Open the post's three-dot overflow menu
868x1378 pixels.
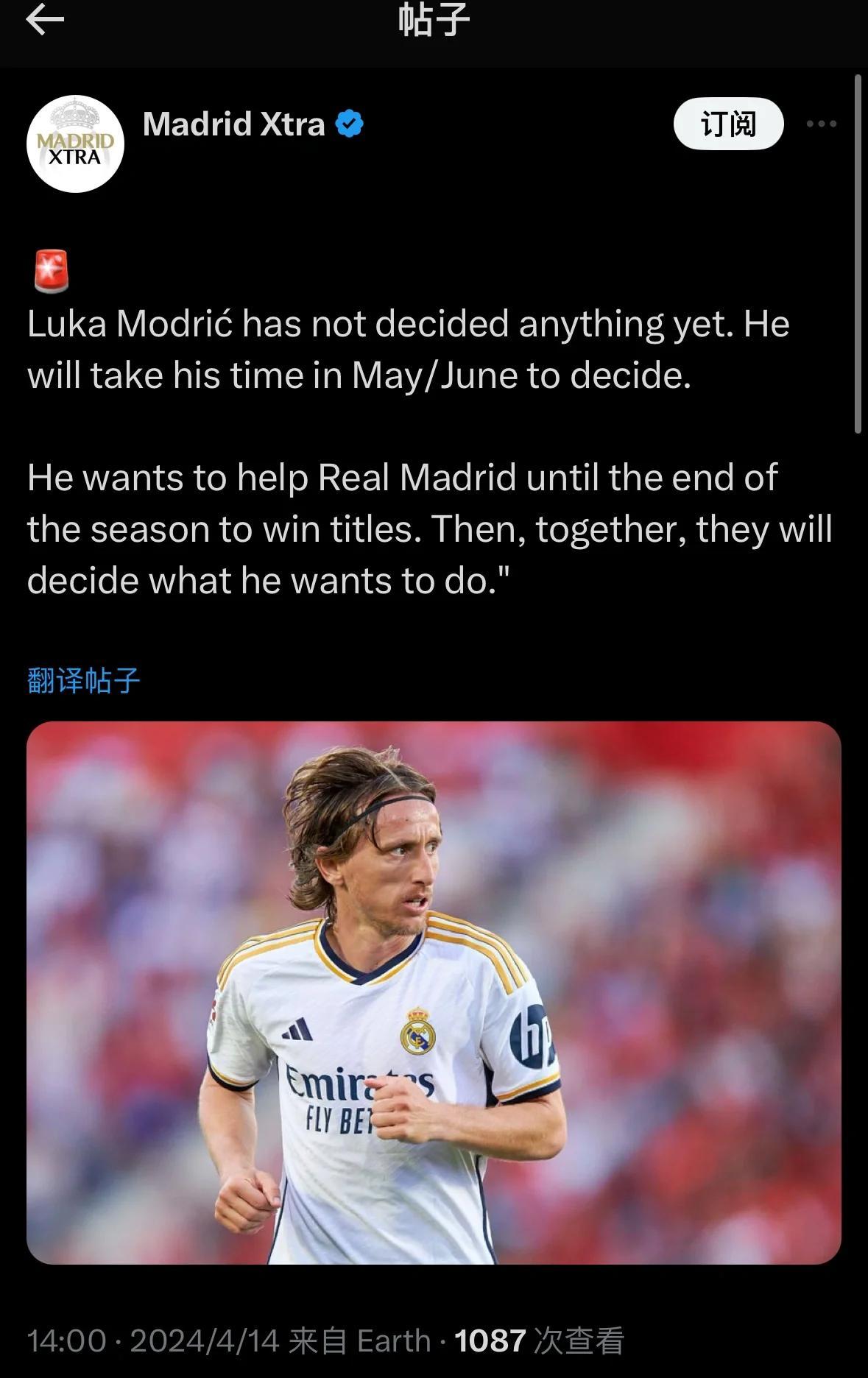pos(821,124)
